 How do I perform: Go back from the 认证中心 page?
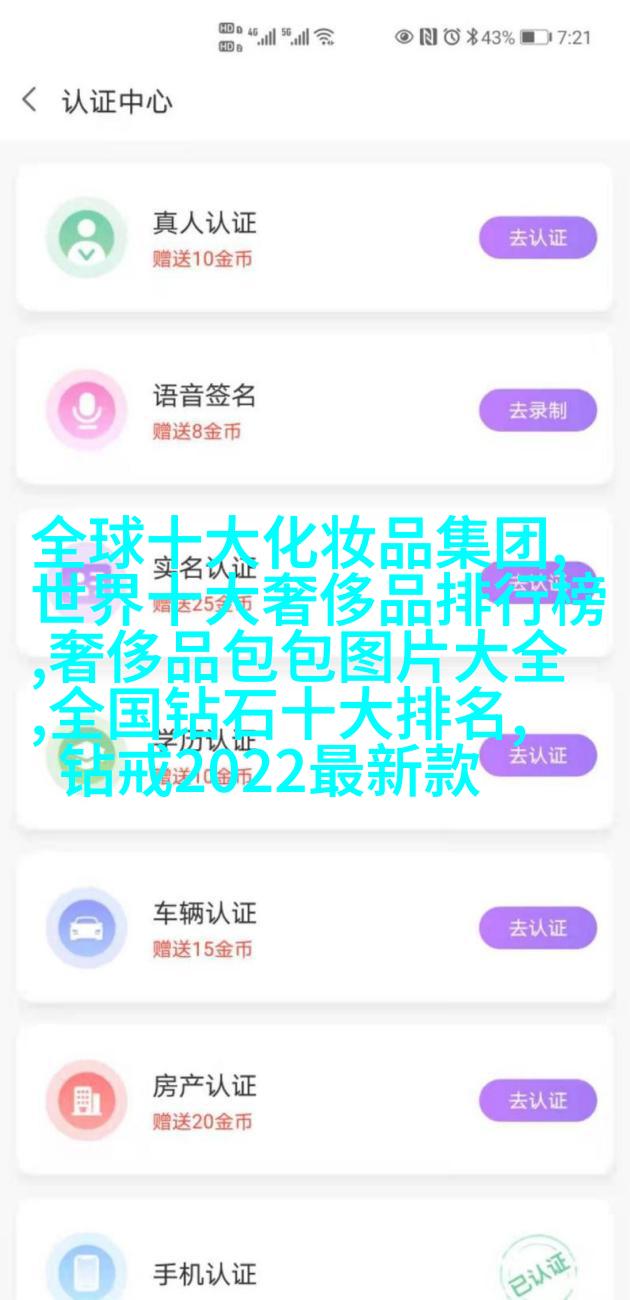click(30, 101)
